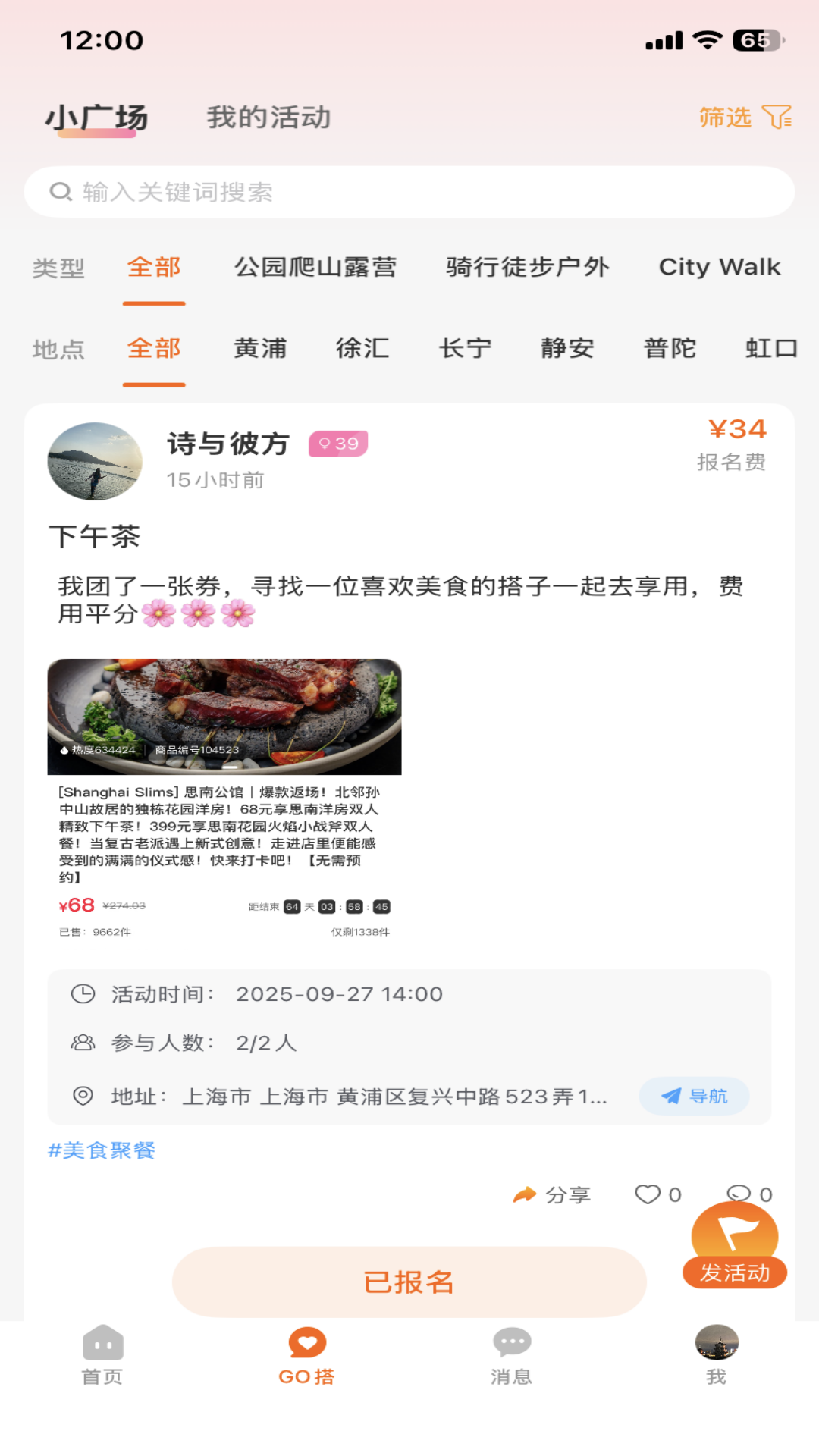Select 骑行徒步户外 from type filters
This screenshot has height=1456, width=819.
[x=527, y=268]
